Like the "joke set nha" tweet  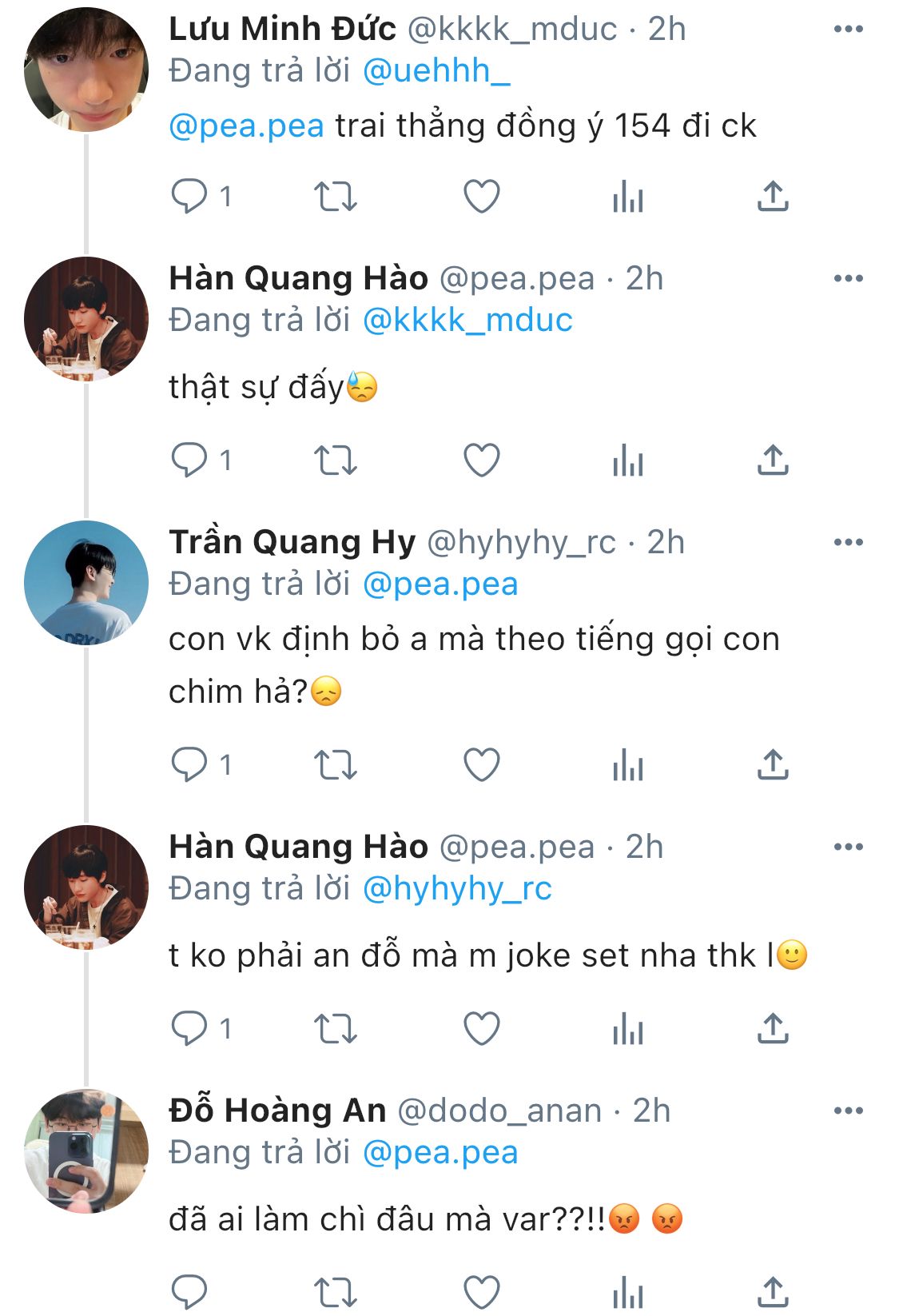coord(482,1029)
